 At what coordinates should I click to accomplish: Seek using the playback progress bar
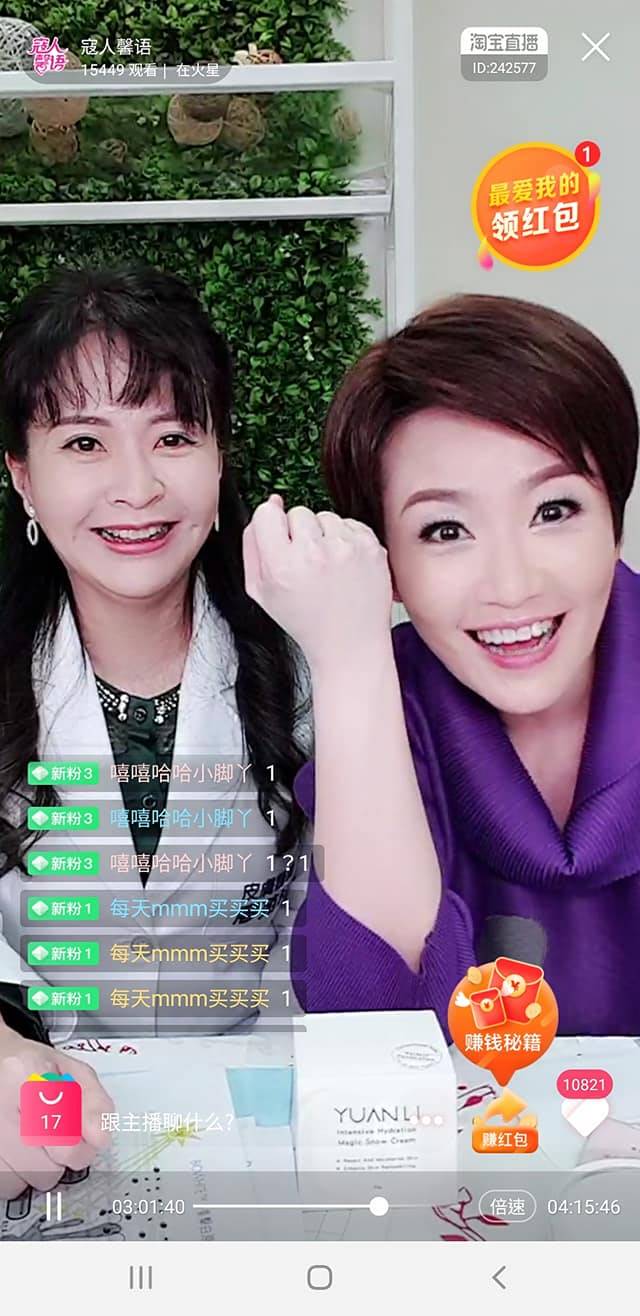[x=286, y=1207]
